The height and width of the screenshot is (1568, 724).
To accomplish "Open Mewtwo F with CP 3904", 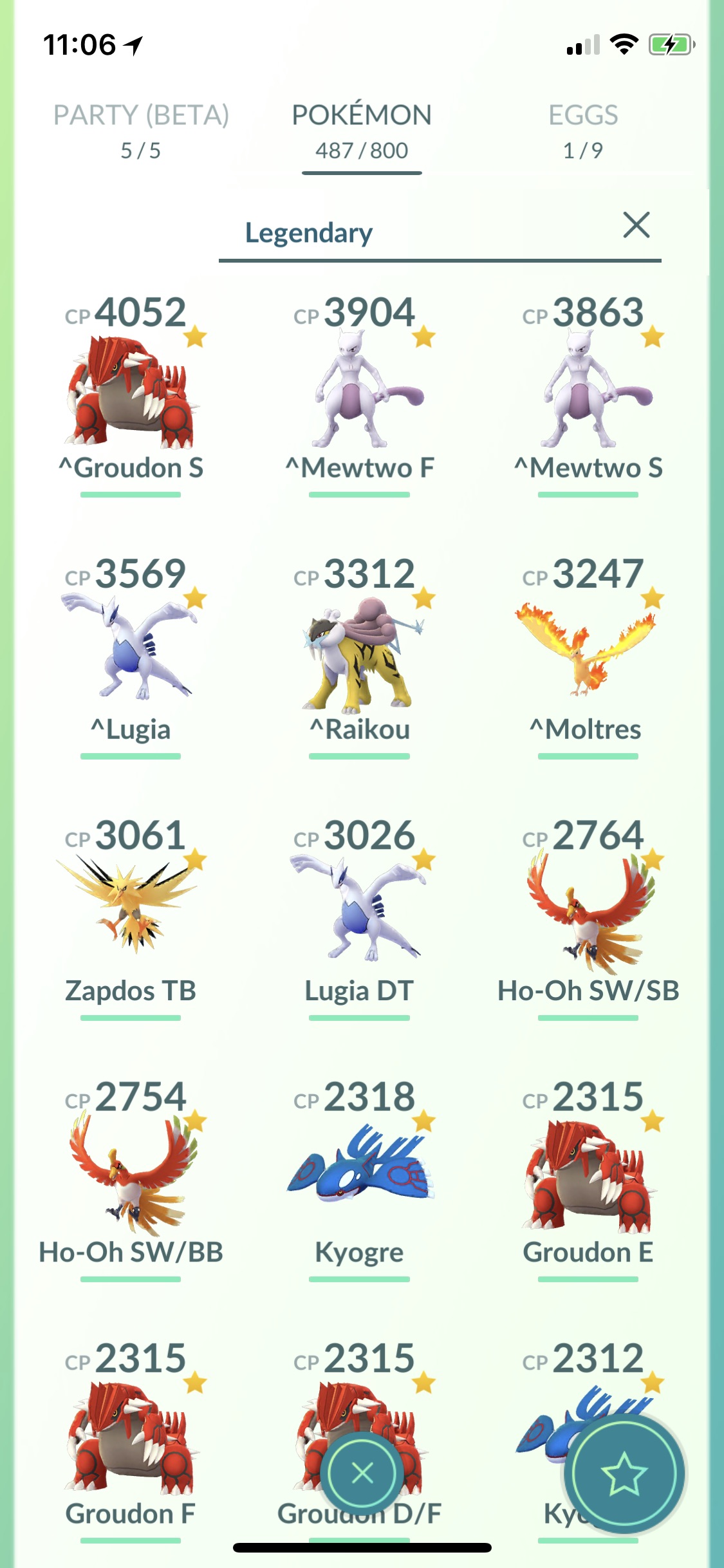I will point(360,393).
